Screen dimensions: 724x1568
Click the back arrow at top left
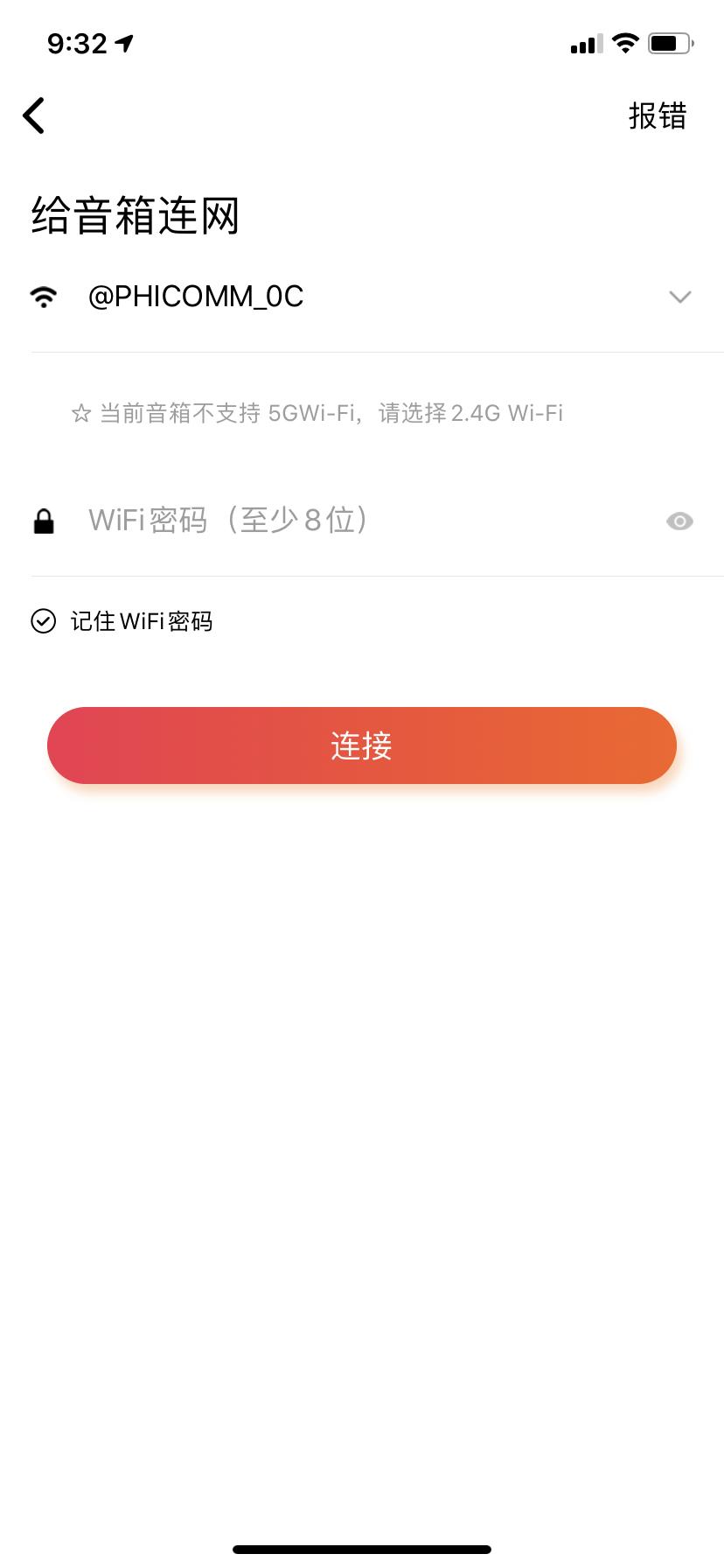(x=33, y=115)
